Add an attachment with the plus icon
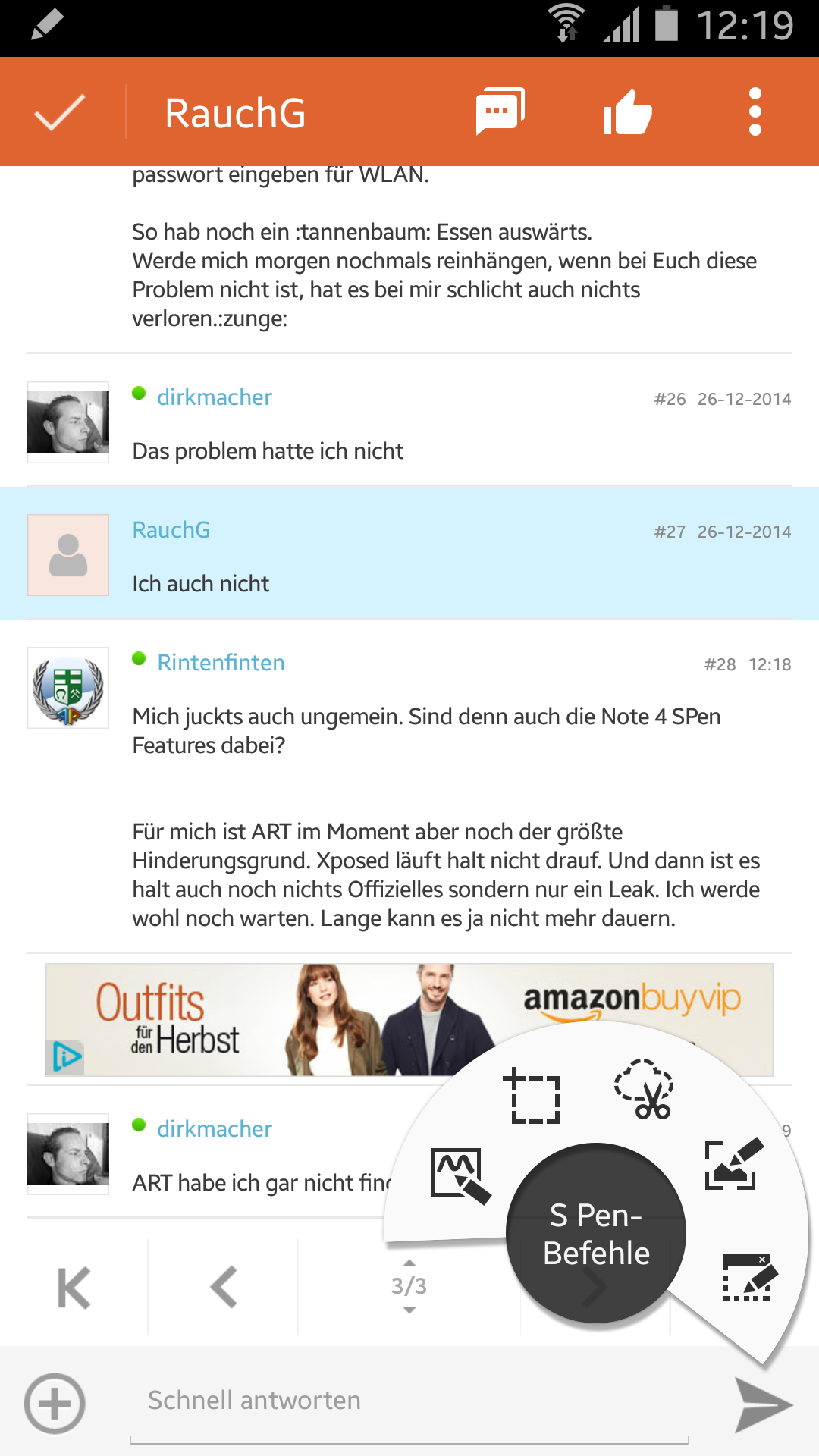This screenshot has width=819, height=1456. coord(55,1404)
